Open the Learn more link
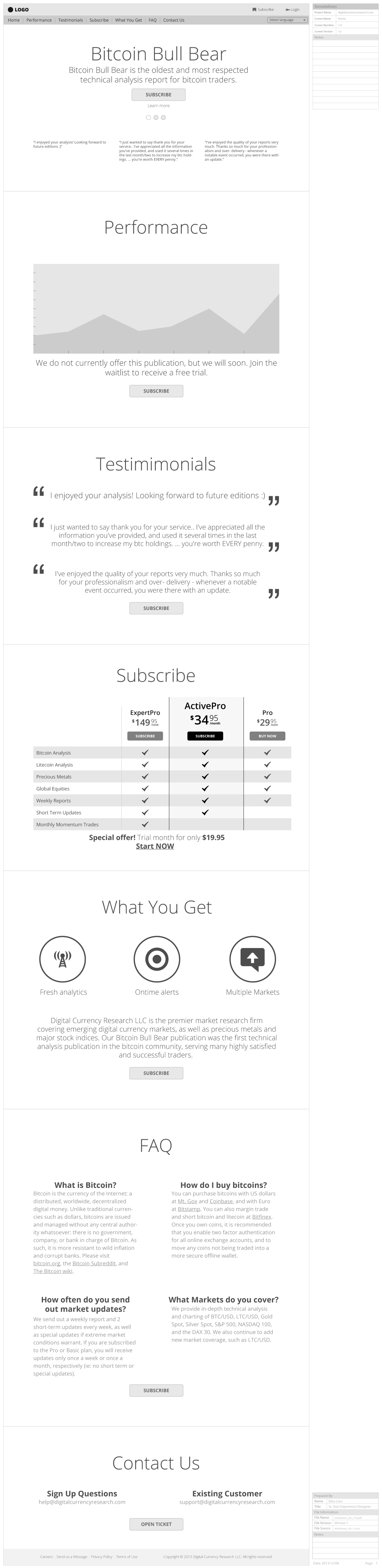 [158, 106]
